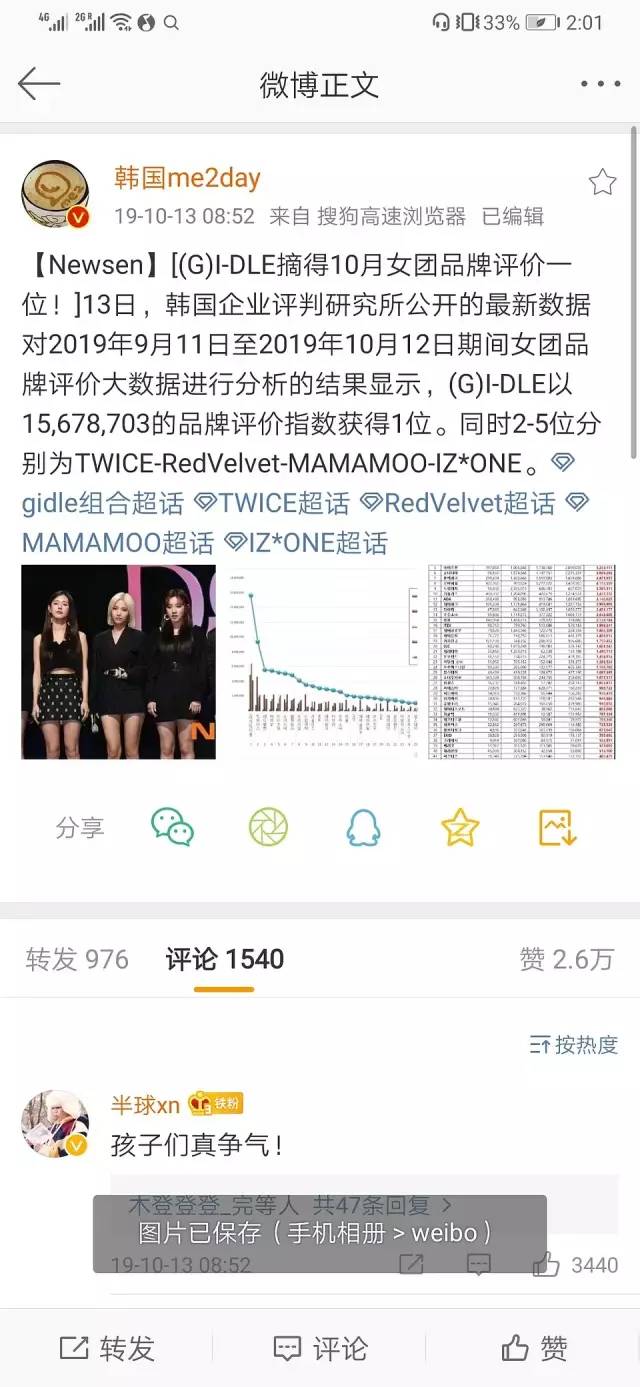640x1387 pixels.
Task: Switch to the 转发 976 tab
Action: 77,959
